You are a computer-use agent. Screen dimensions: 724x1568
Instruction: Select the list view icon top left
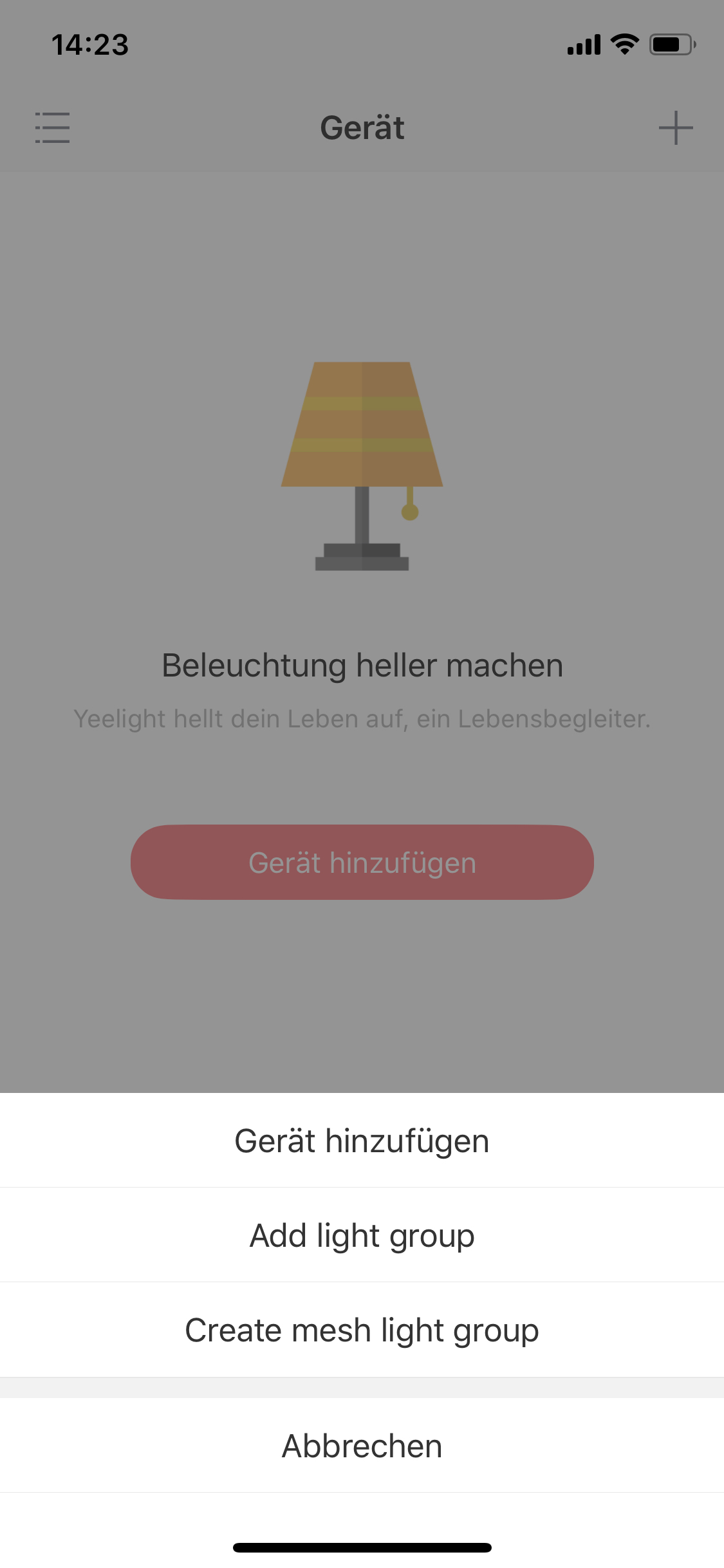pyautogui.click(x=52, y=128)
